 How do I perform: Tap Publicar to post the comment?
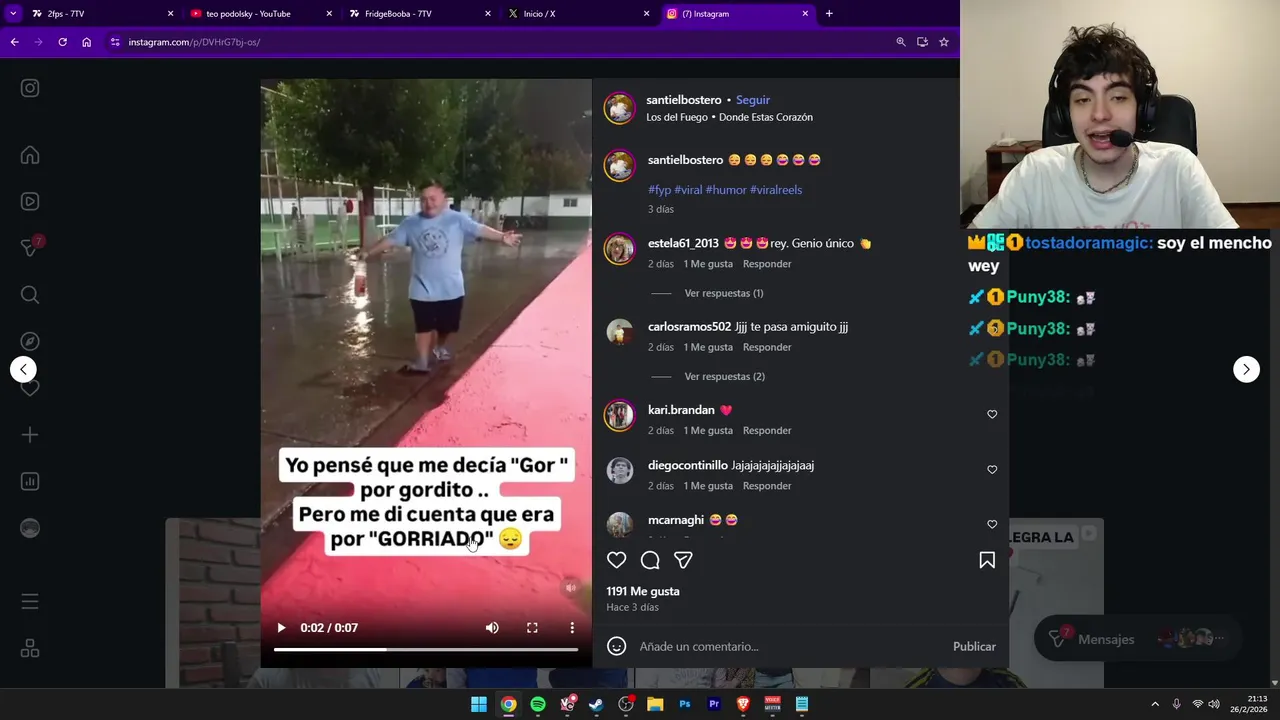pos(974,646)
